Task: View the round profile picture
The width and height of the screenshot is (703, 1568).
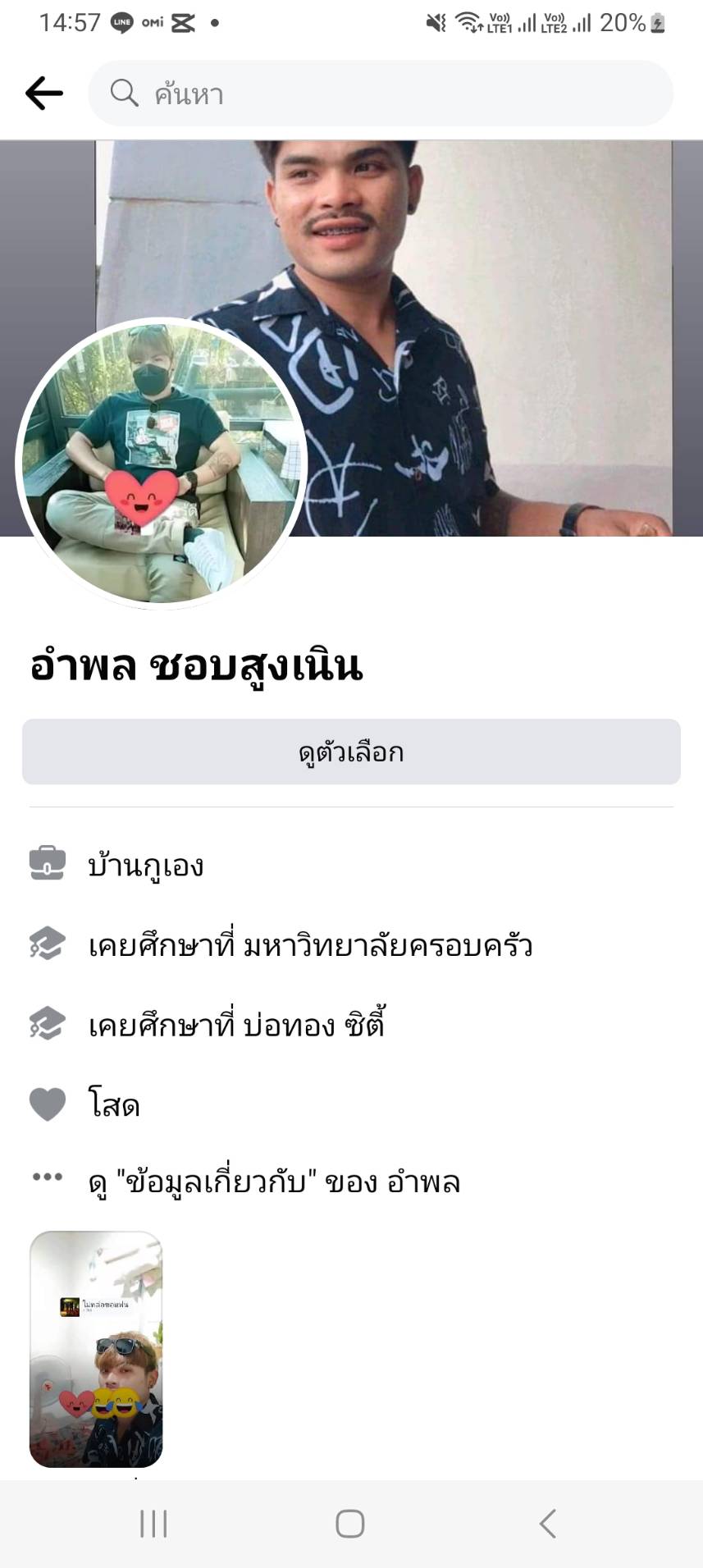Action: pyautogui.click(x=161, y=464)
